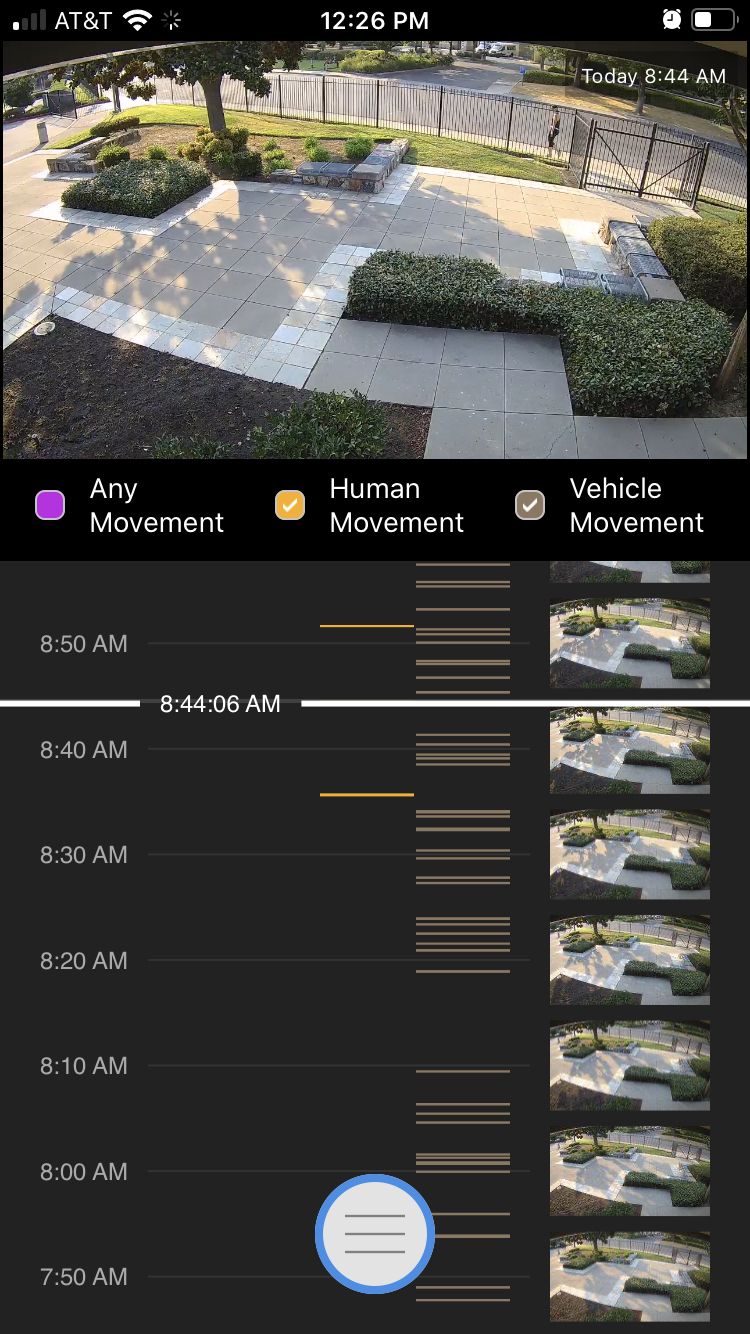Screen dimensions: 750x1334
Task: Open the thumbnail beside 8:10 AM
Action: point(630,1066)
